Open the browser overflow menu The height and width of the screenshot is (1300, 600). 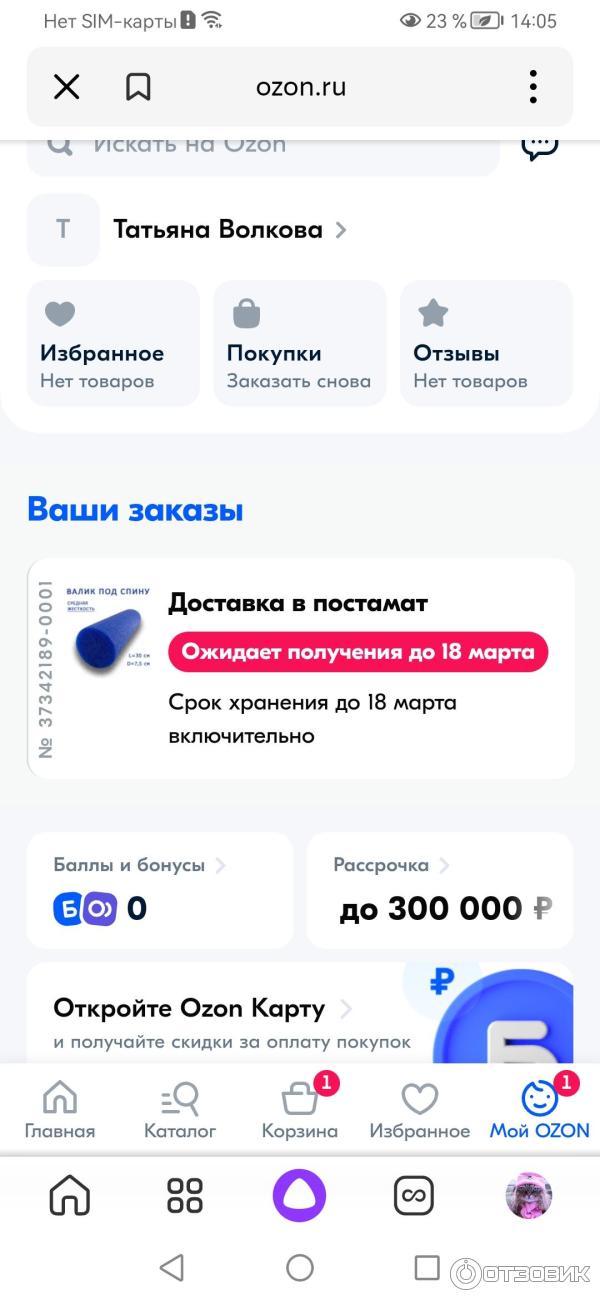534,87
